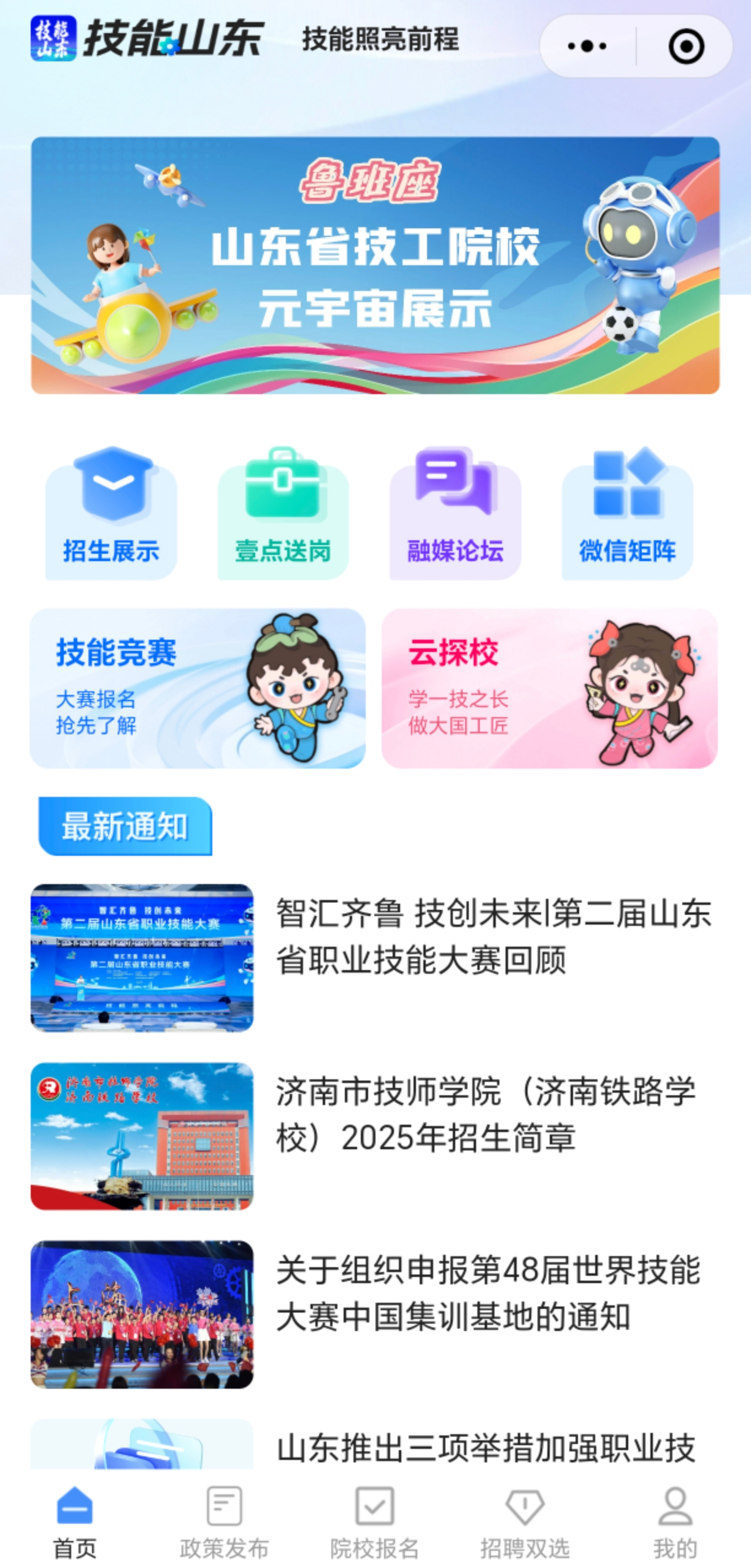Open the 鲁班座 元宇宙展示 banner

(375, 265)
